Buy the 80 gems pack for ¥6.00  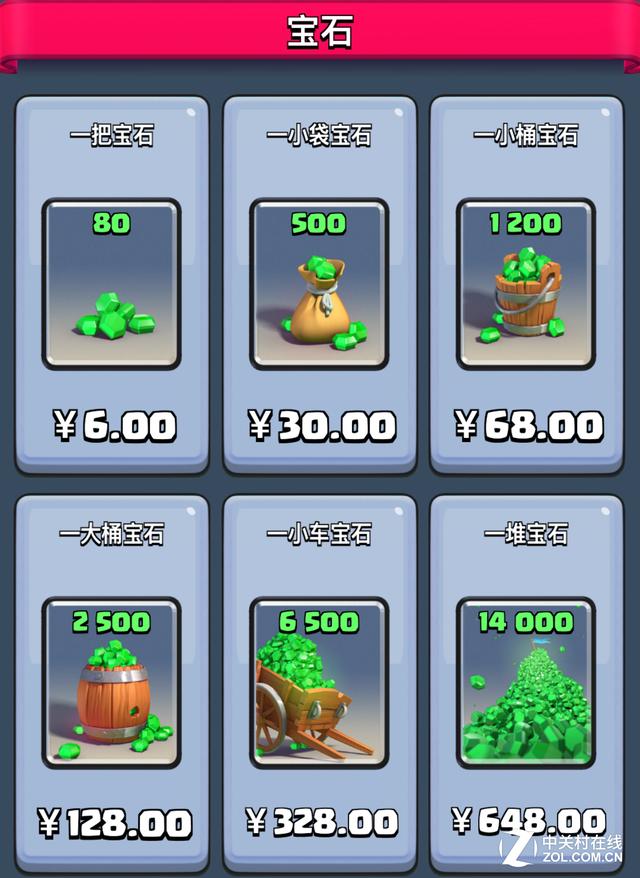(111, 284)
